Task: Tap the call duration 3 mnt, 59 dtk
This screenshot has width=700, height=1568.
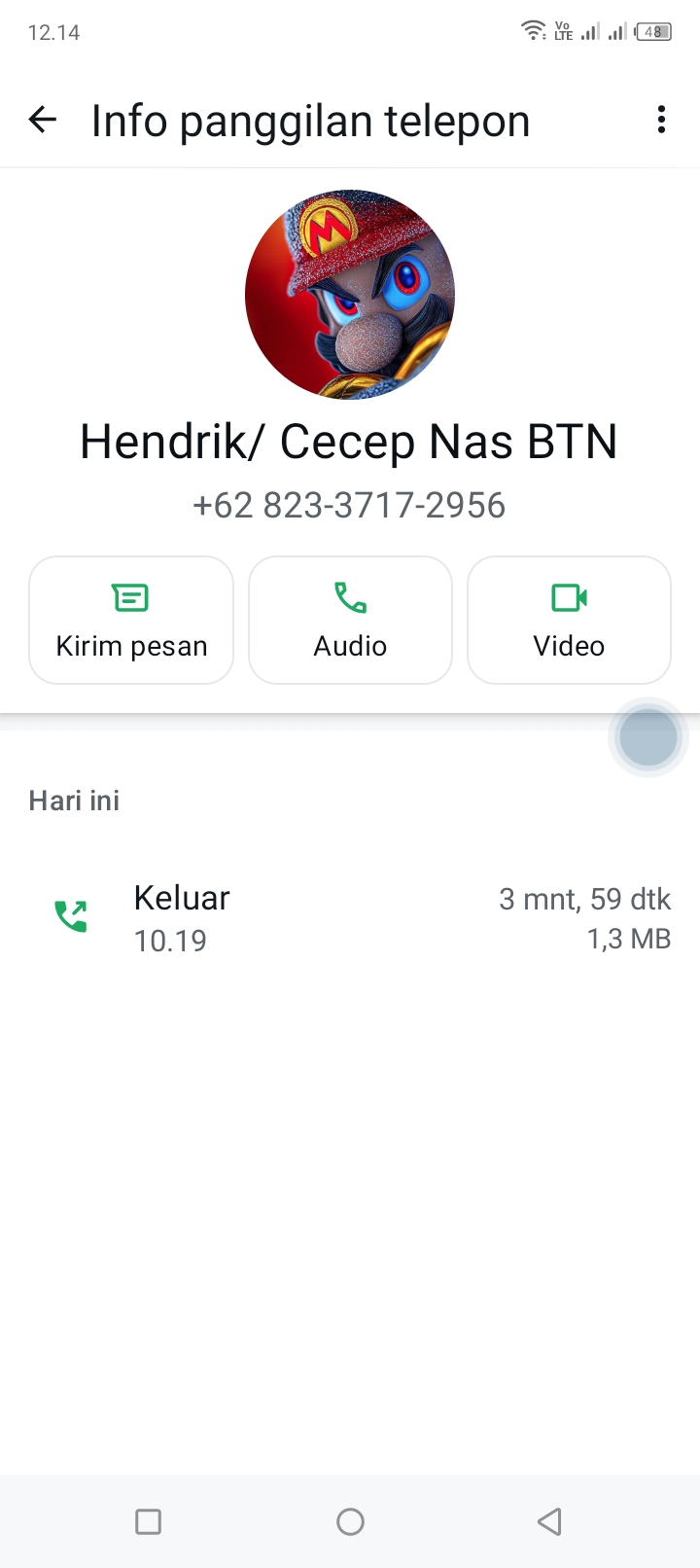Action: (584, 899)
